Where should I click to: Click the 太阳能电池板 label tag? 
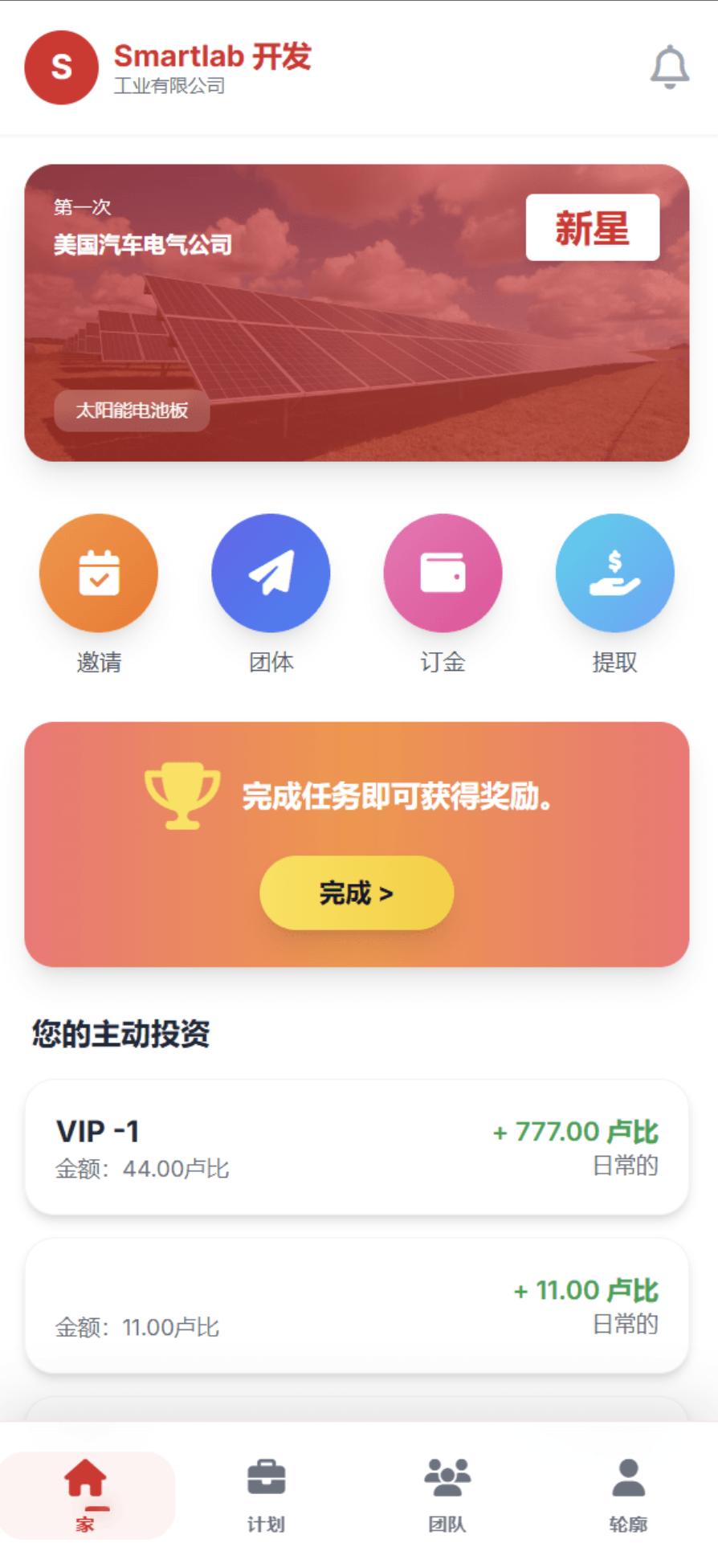(x=132, y=410)
